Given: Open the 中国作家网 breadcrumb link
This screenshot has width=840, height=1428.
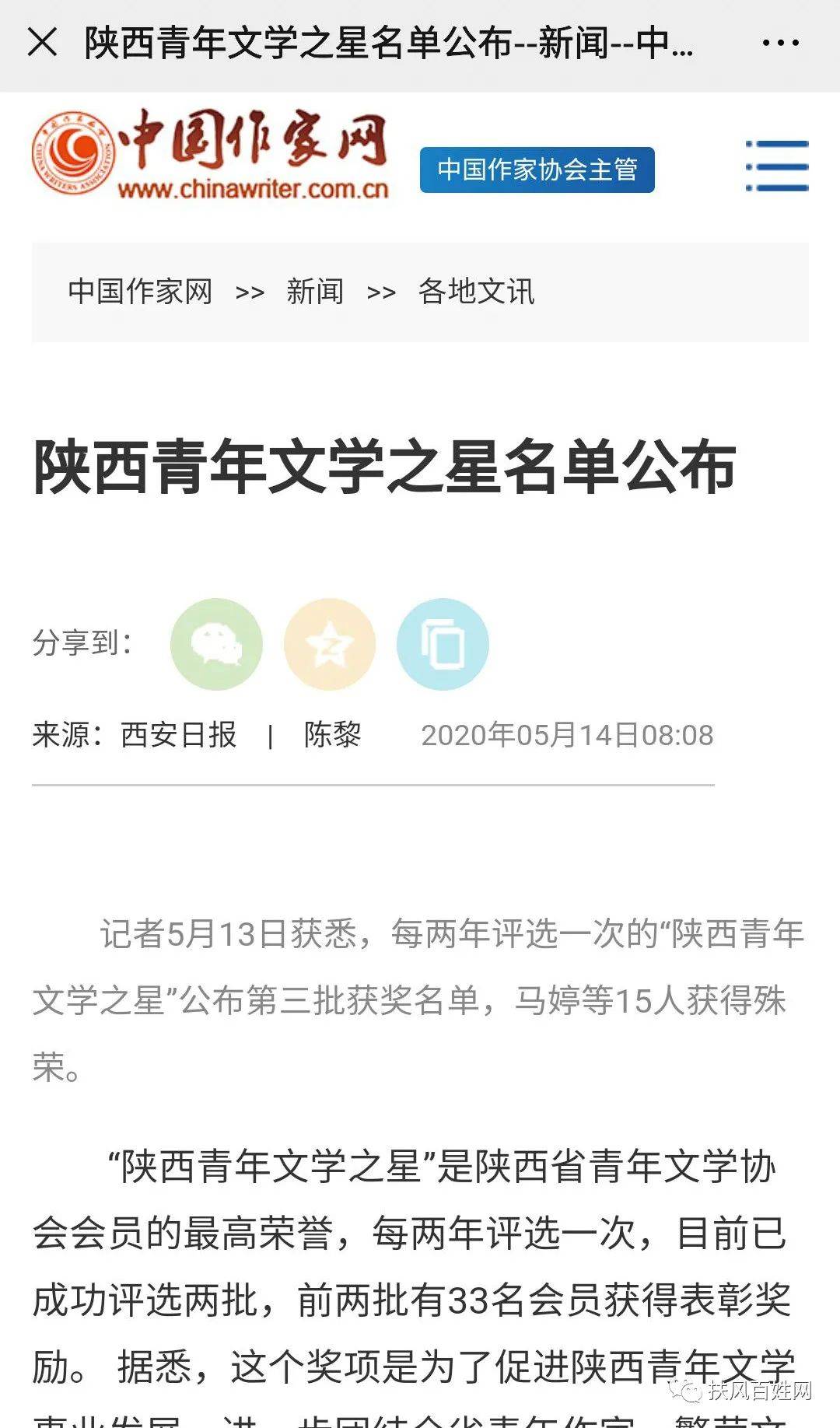Looking at the screenshot, I should tap(140, 292).
